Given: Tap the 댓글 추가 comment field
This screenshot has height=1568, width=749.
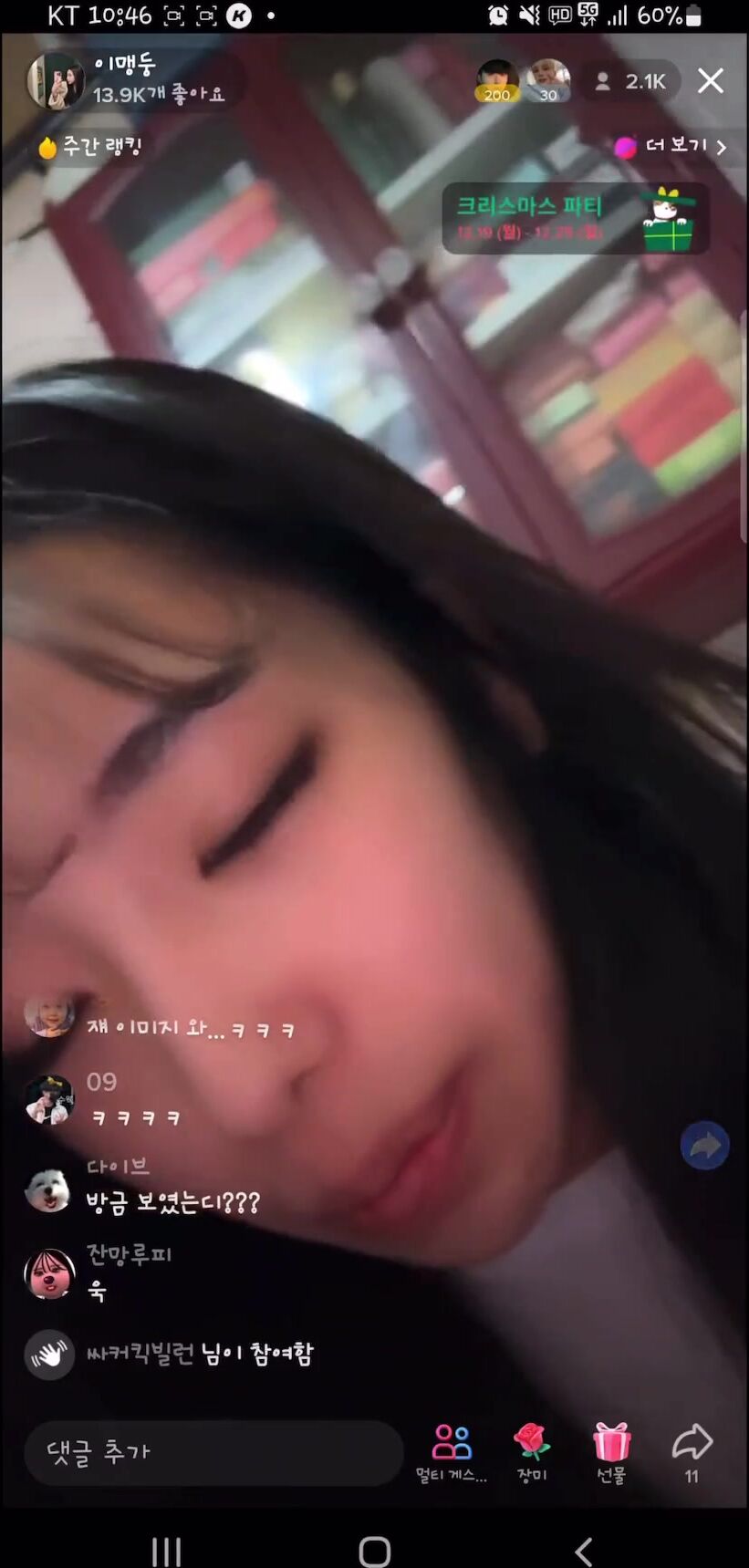Looking at the screenshot, I should click(213, 1451).
